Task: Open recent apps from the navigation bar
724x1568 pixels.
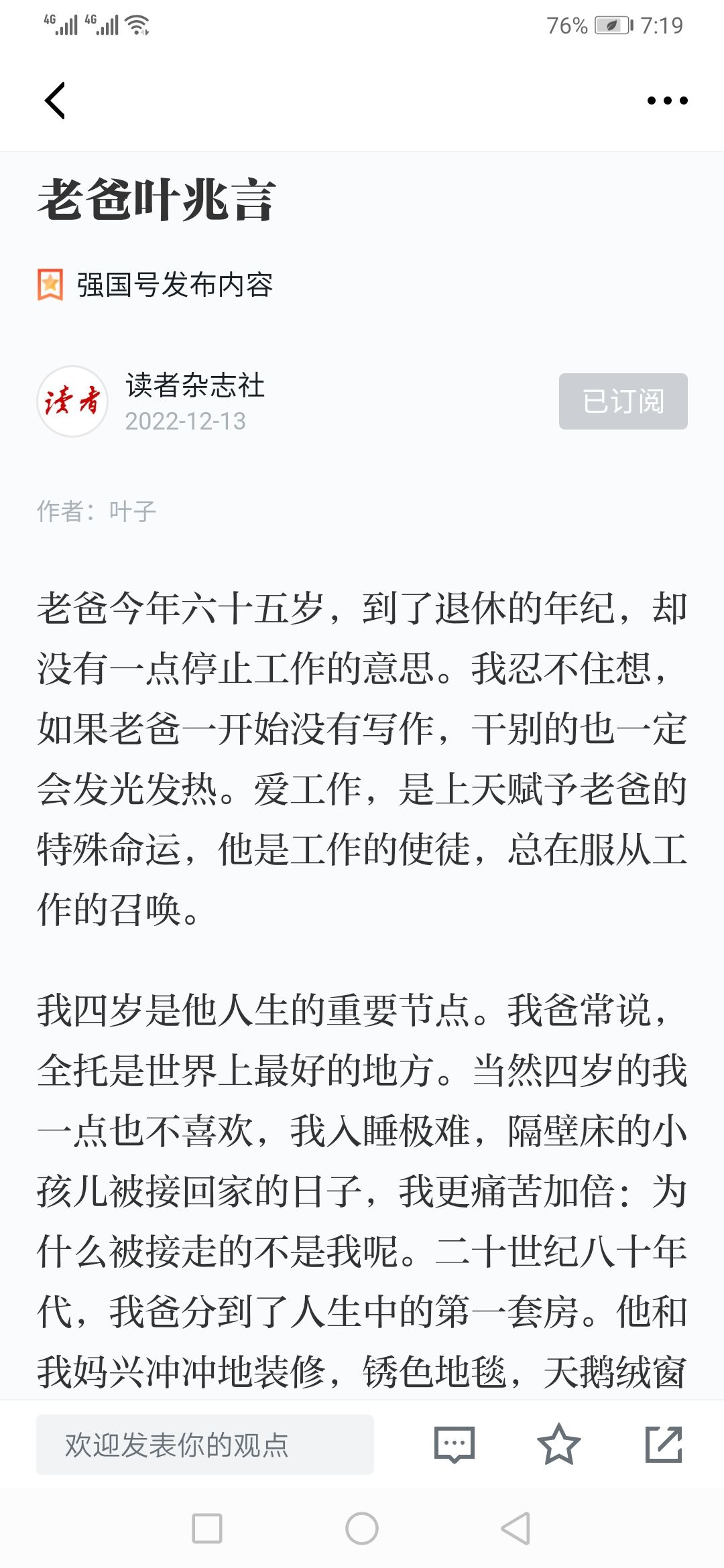Action: [207, 1528]
